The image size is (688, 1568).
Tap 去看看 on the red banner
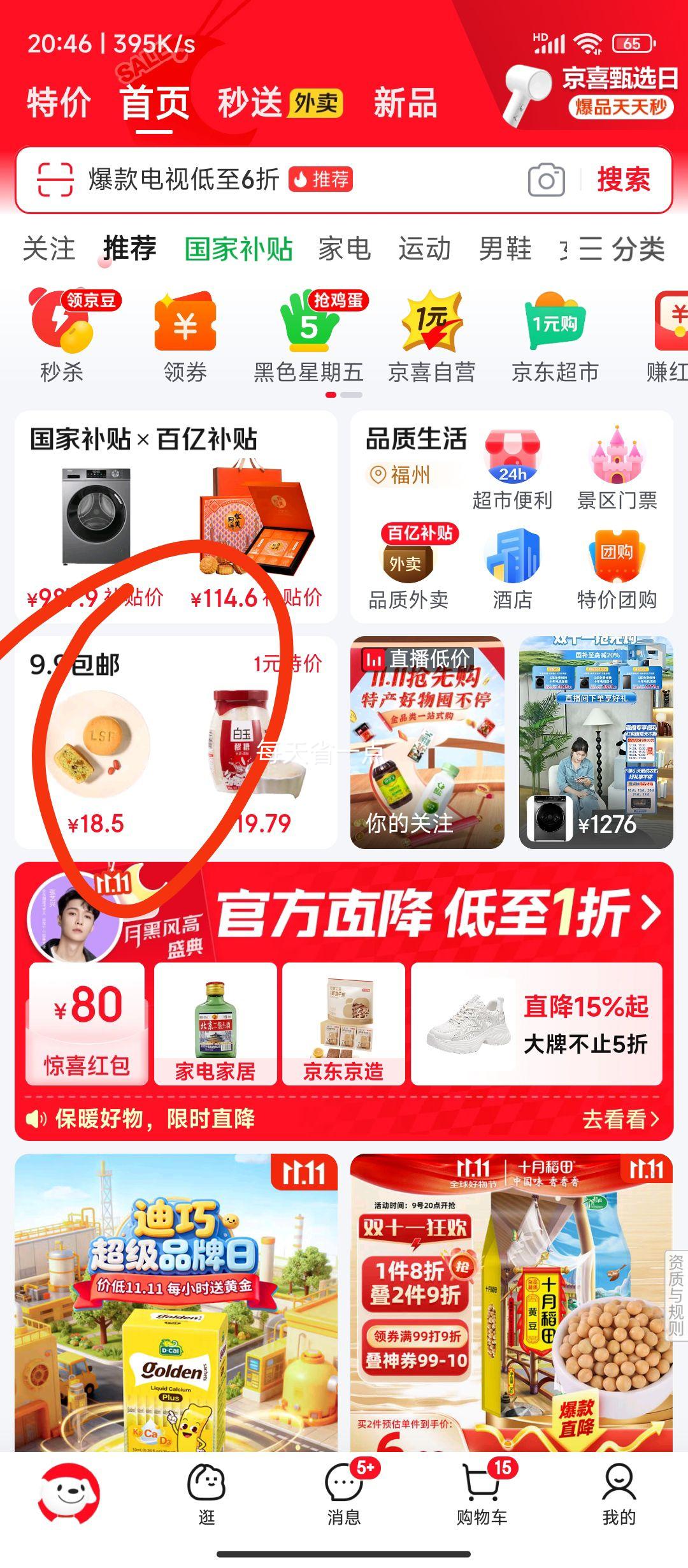[x=620, y=1119]
